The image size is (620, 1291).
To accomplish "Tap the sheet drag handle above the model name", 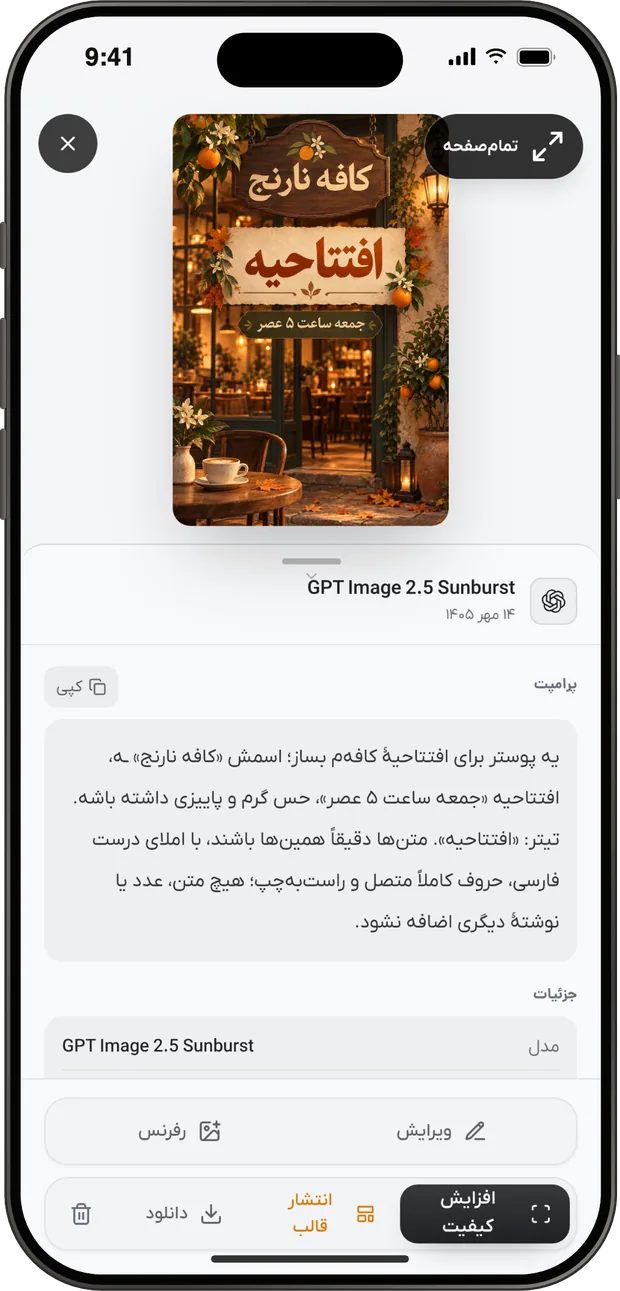I will point(311,561).
